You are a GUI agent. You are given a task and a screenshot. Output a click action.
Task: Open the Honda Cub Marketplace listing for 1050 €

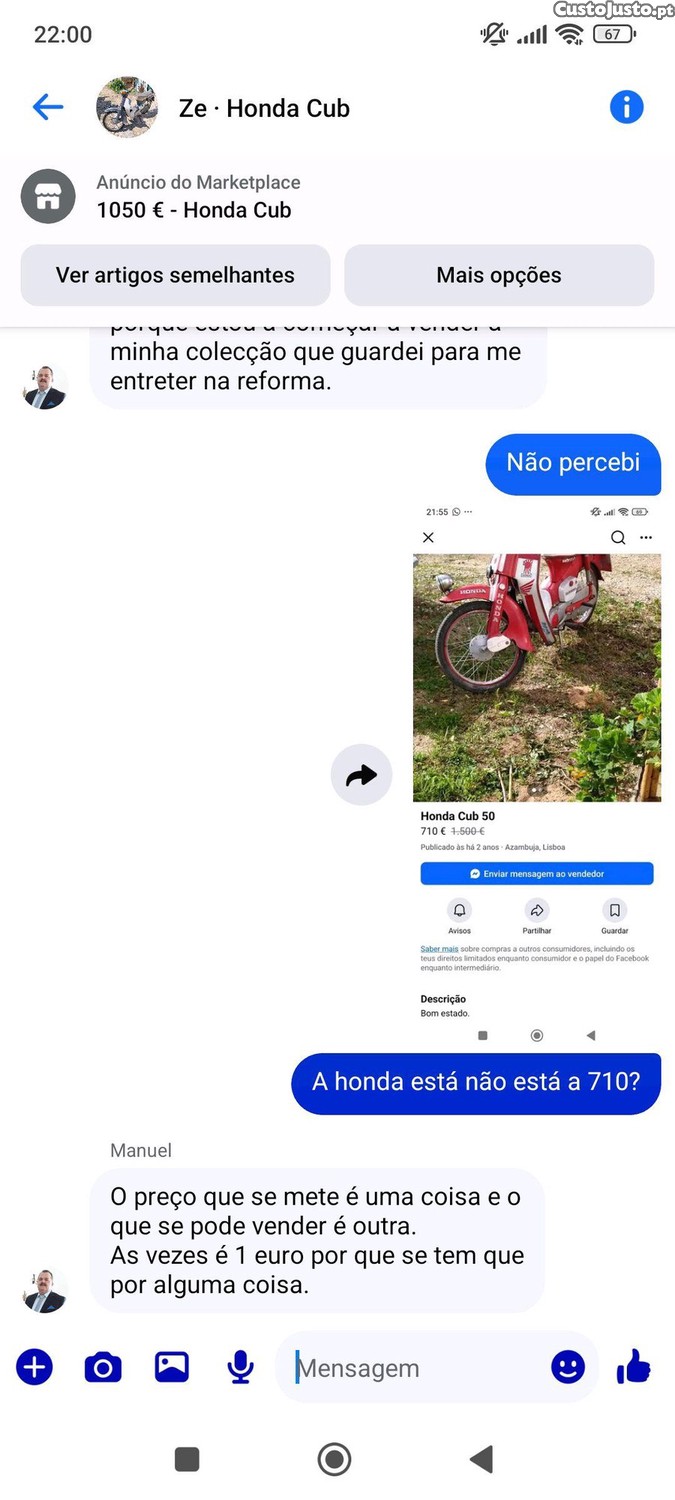194,197
